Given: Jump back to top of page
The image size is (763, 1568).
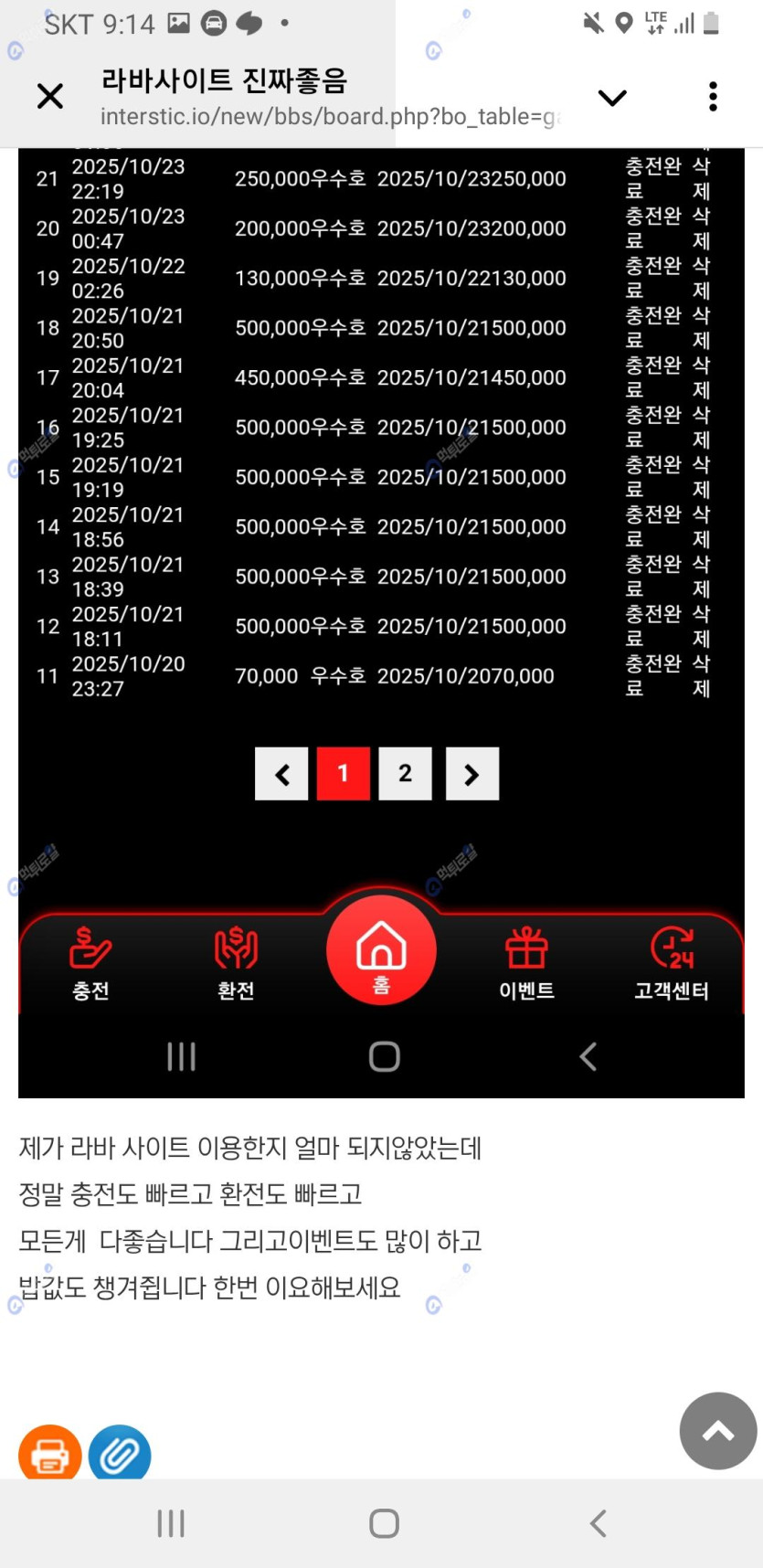Looking at the screenshot, I should tap(717, 1430).
